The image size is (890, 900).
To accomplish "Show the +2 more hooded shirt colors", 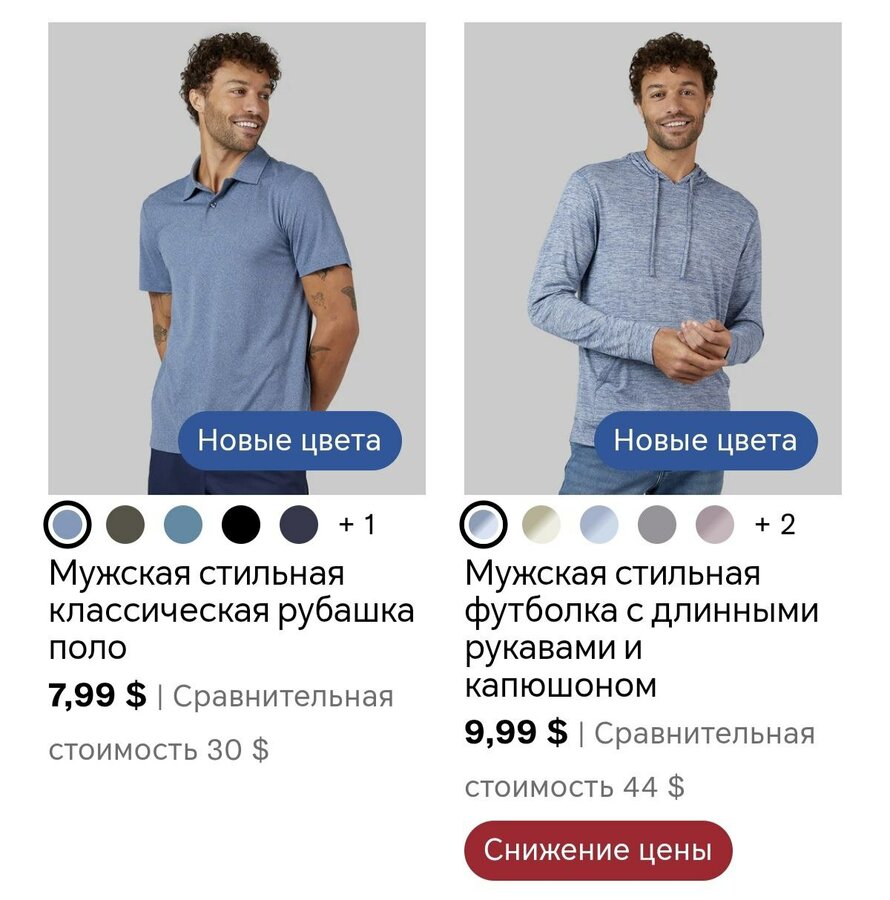I will (x=774, y=524).
